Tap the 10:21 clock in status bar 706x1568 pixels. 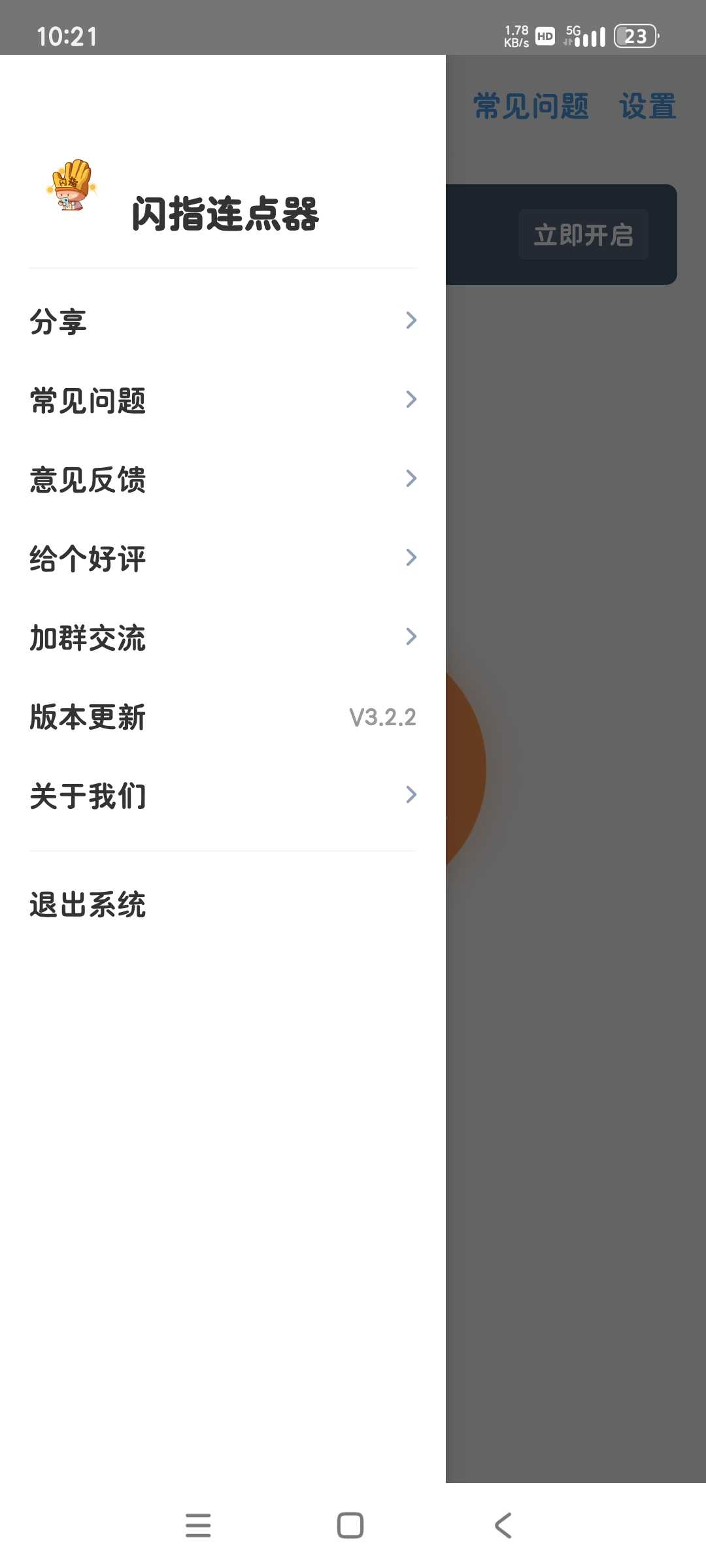click(x=65, y=37)
